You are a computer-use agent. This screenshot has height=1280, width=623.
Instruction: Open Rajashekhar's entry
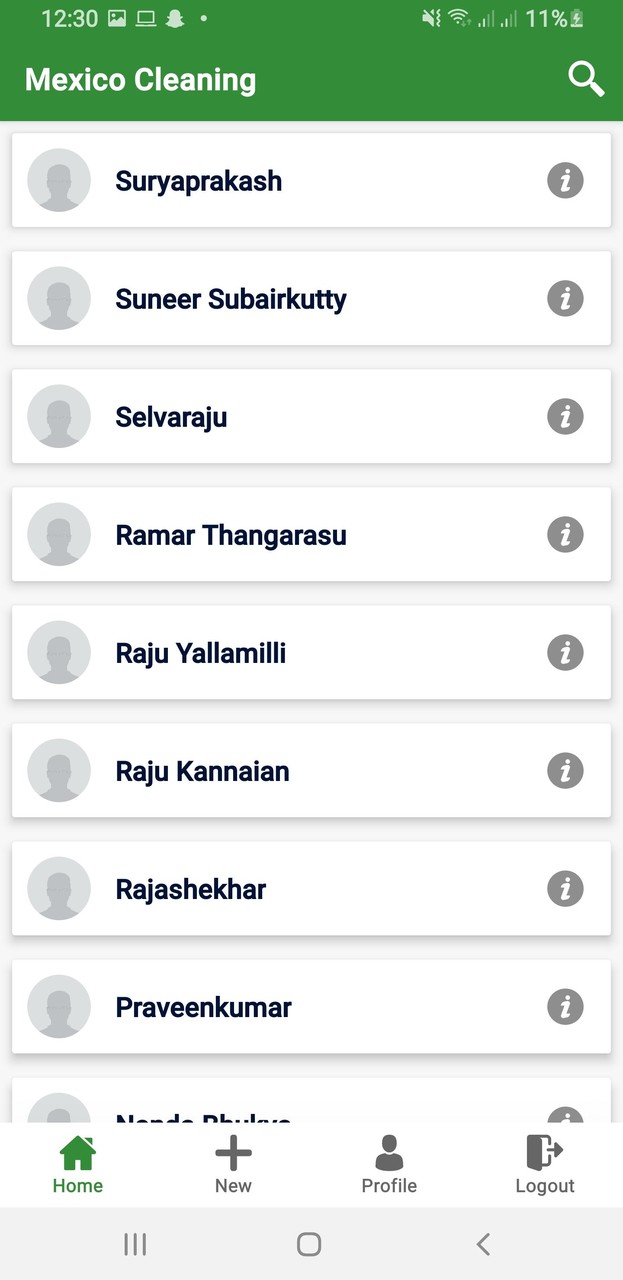[x=191, y=889]
